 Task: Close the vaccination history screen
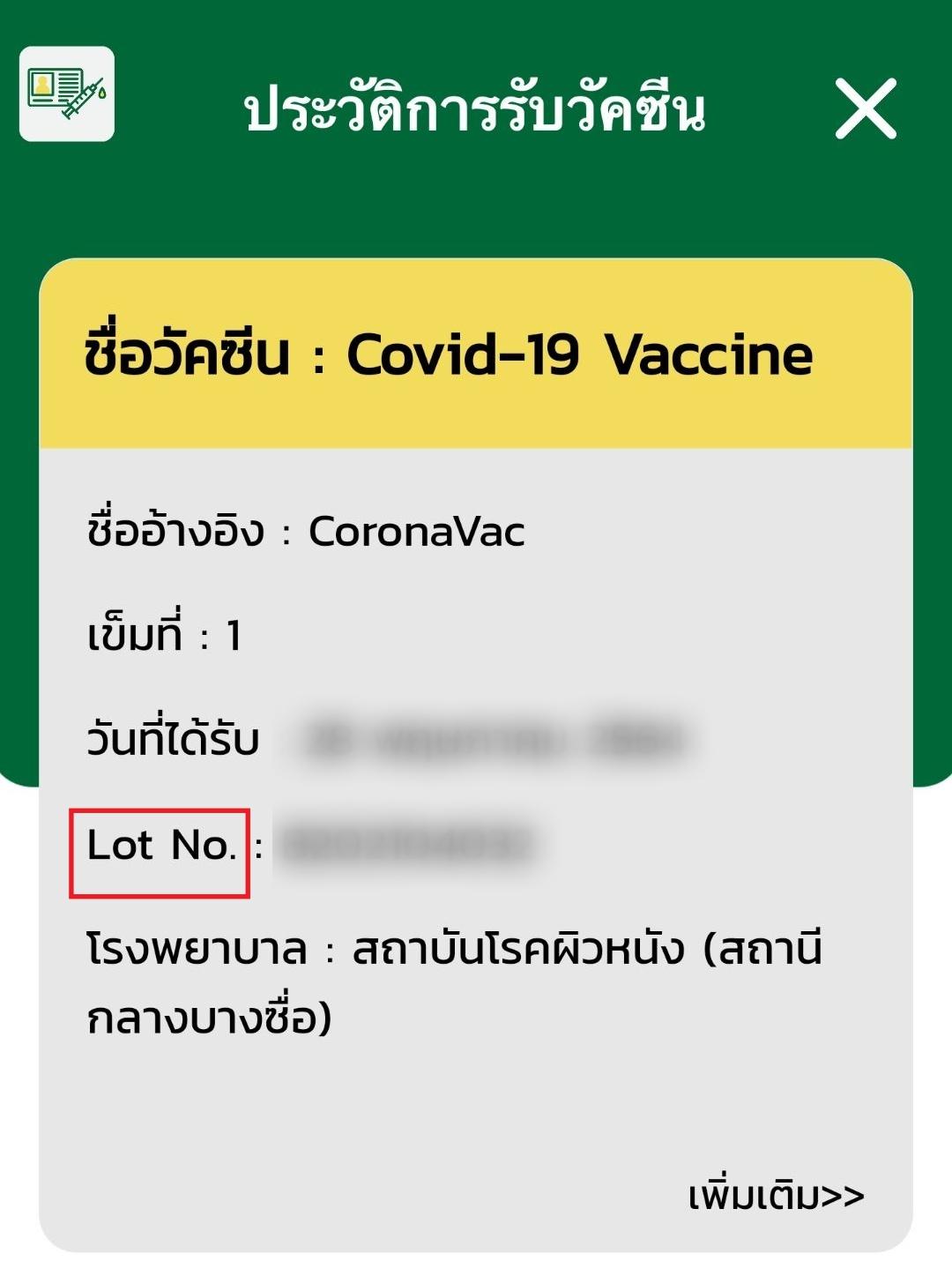click(x=866, y=108)
